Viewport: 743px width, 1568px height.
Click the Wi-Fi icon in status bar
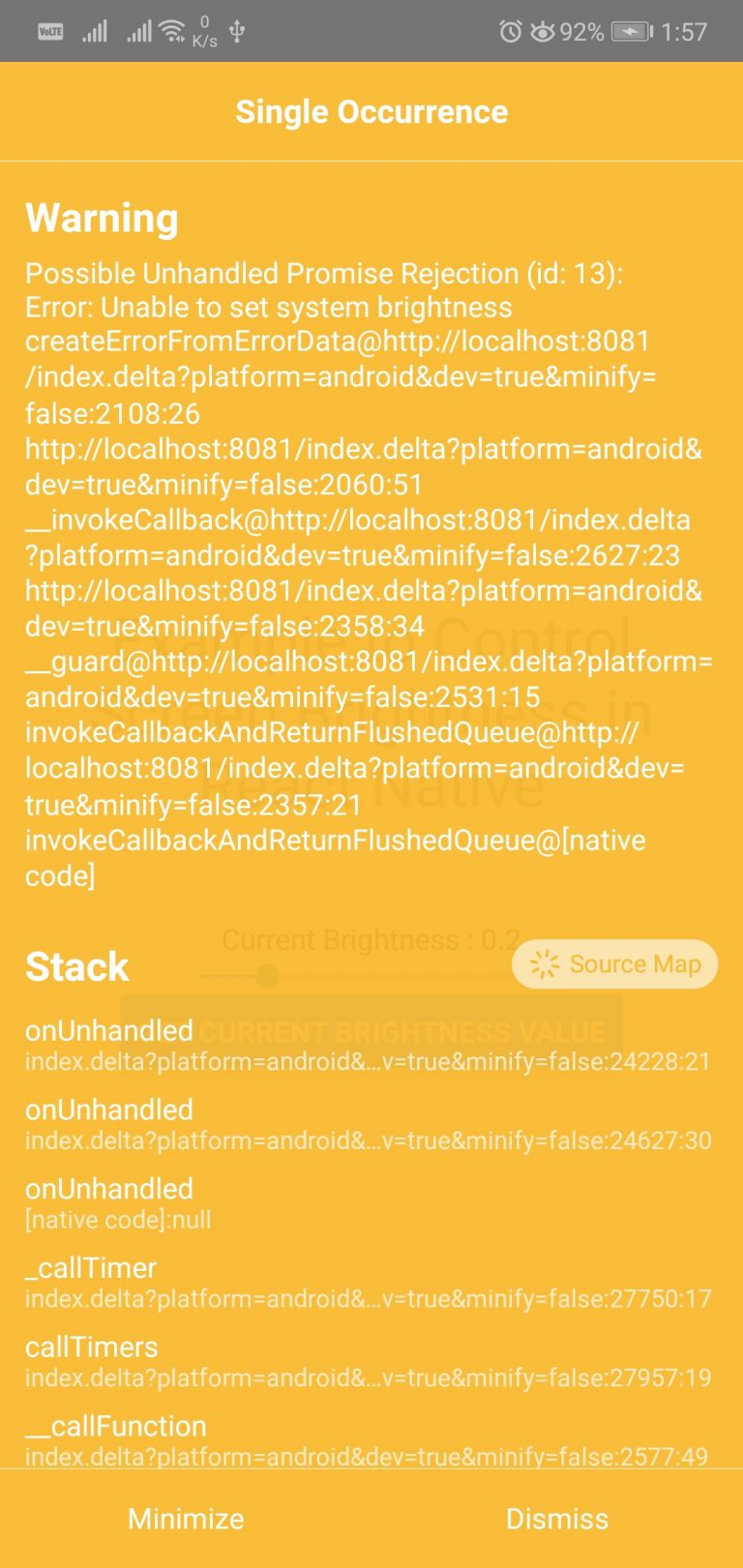(170, 31)
